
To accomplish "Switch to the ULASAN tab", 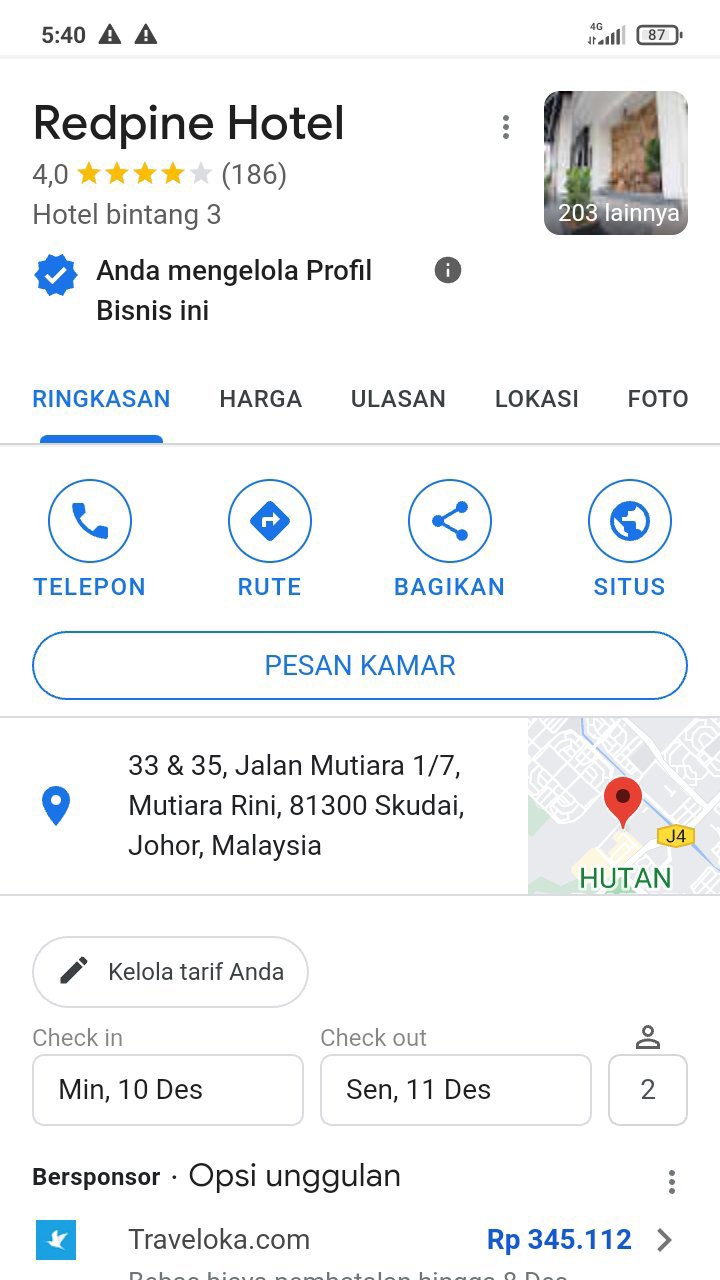I will [x=398, y=399].
